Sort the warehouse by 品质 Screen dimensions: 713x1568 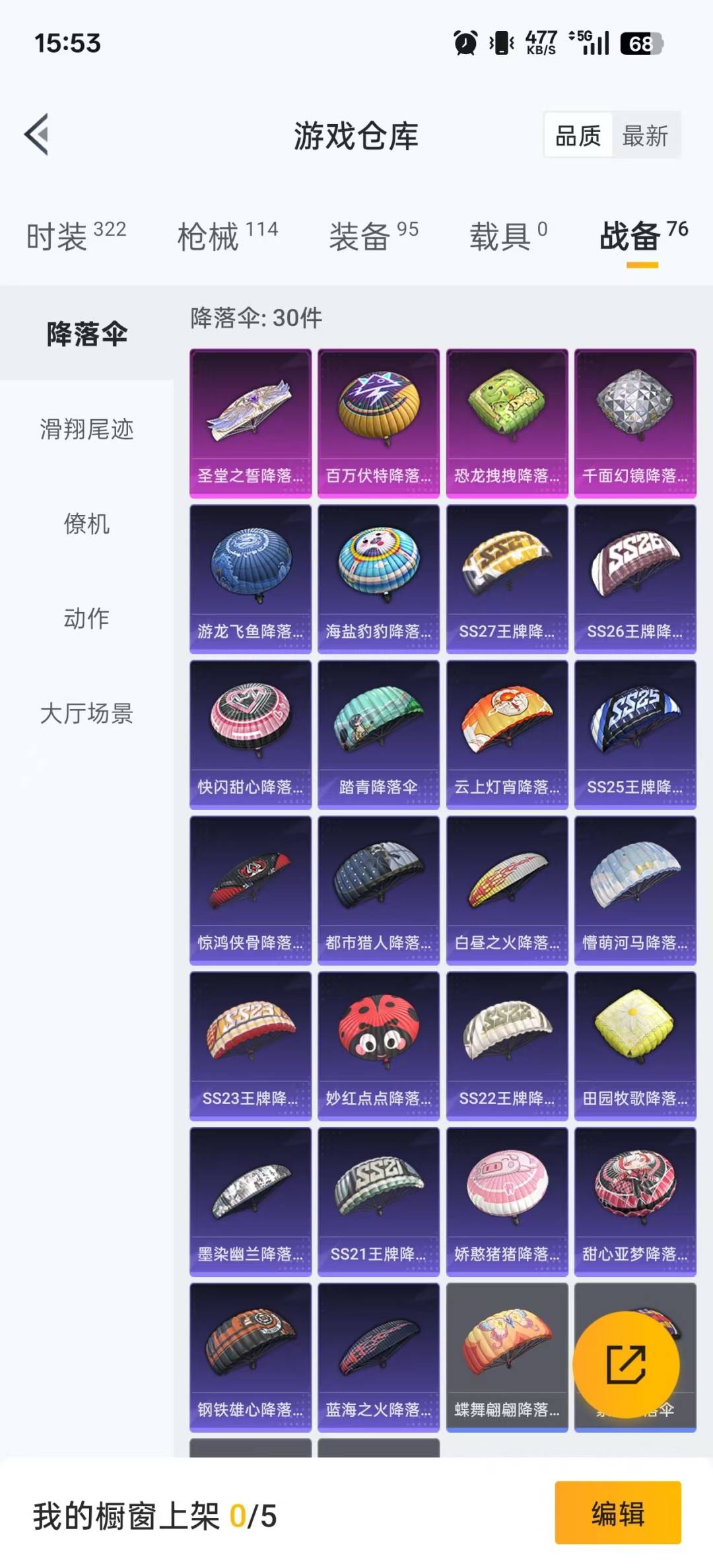[x=578, y=136]
